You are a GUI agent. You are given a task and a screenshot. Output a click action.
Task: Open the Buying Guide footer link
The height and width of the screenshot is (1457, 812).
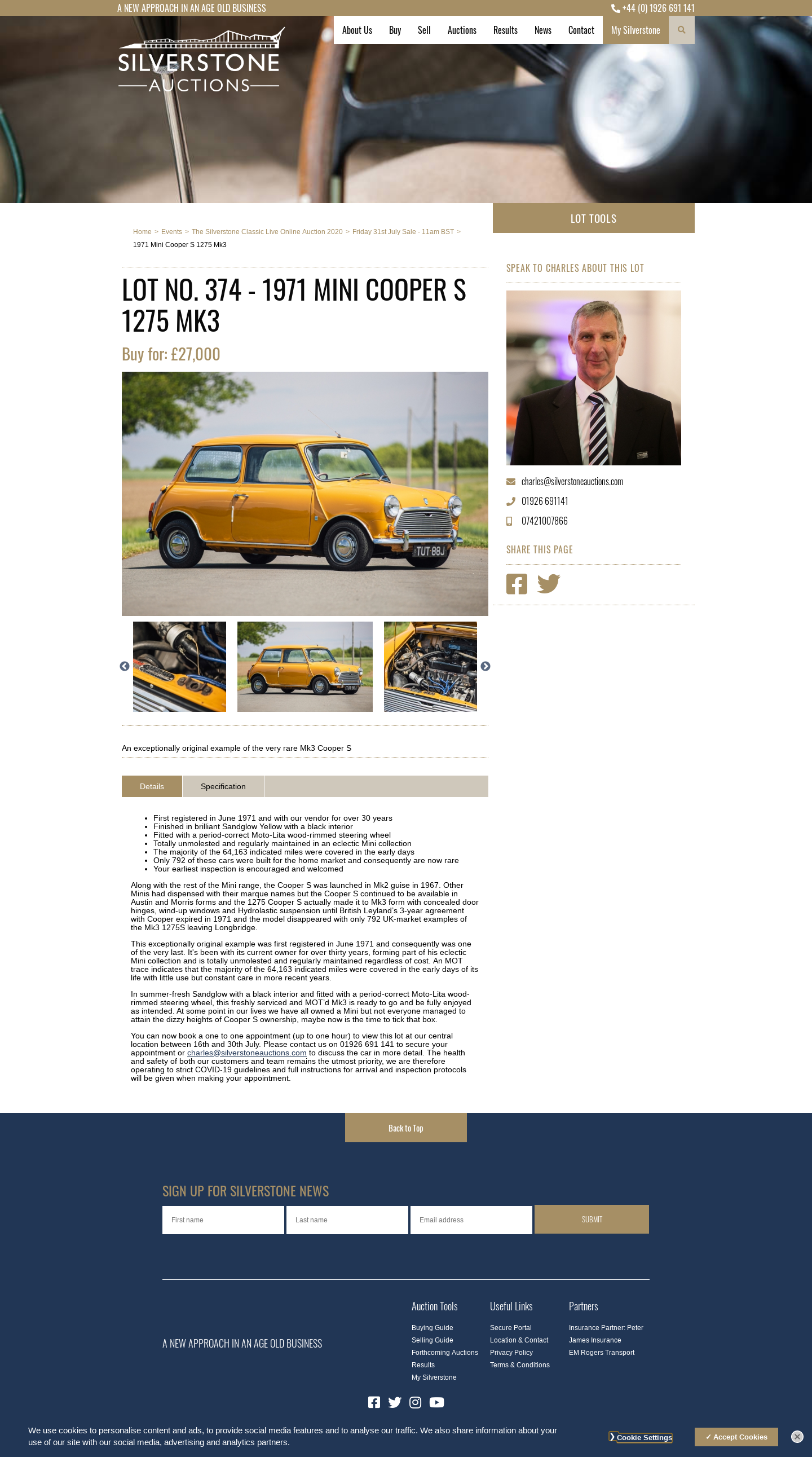click(x=432, y=1327)
